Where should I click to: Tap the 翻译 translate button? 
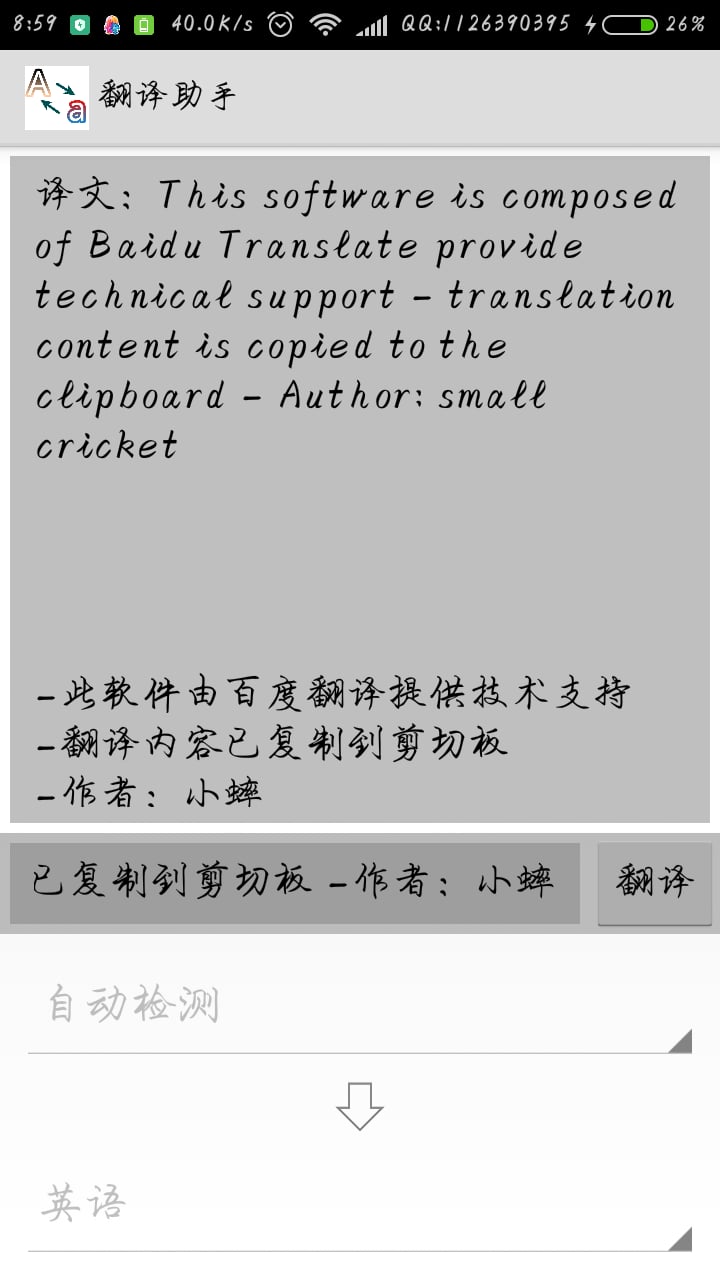point(655,883)
